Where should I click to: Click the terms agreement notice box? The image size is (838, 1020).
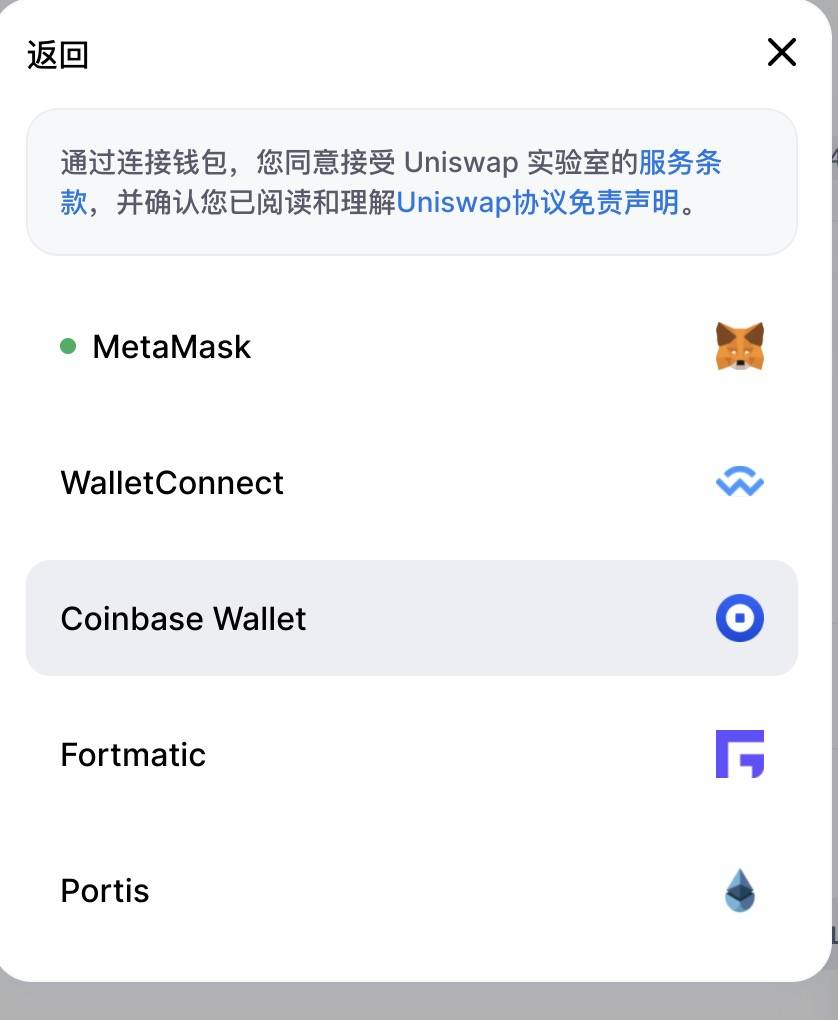[414, 182]
